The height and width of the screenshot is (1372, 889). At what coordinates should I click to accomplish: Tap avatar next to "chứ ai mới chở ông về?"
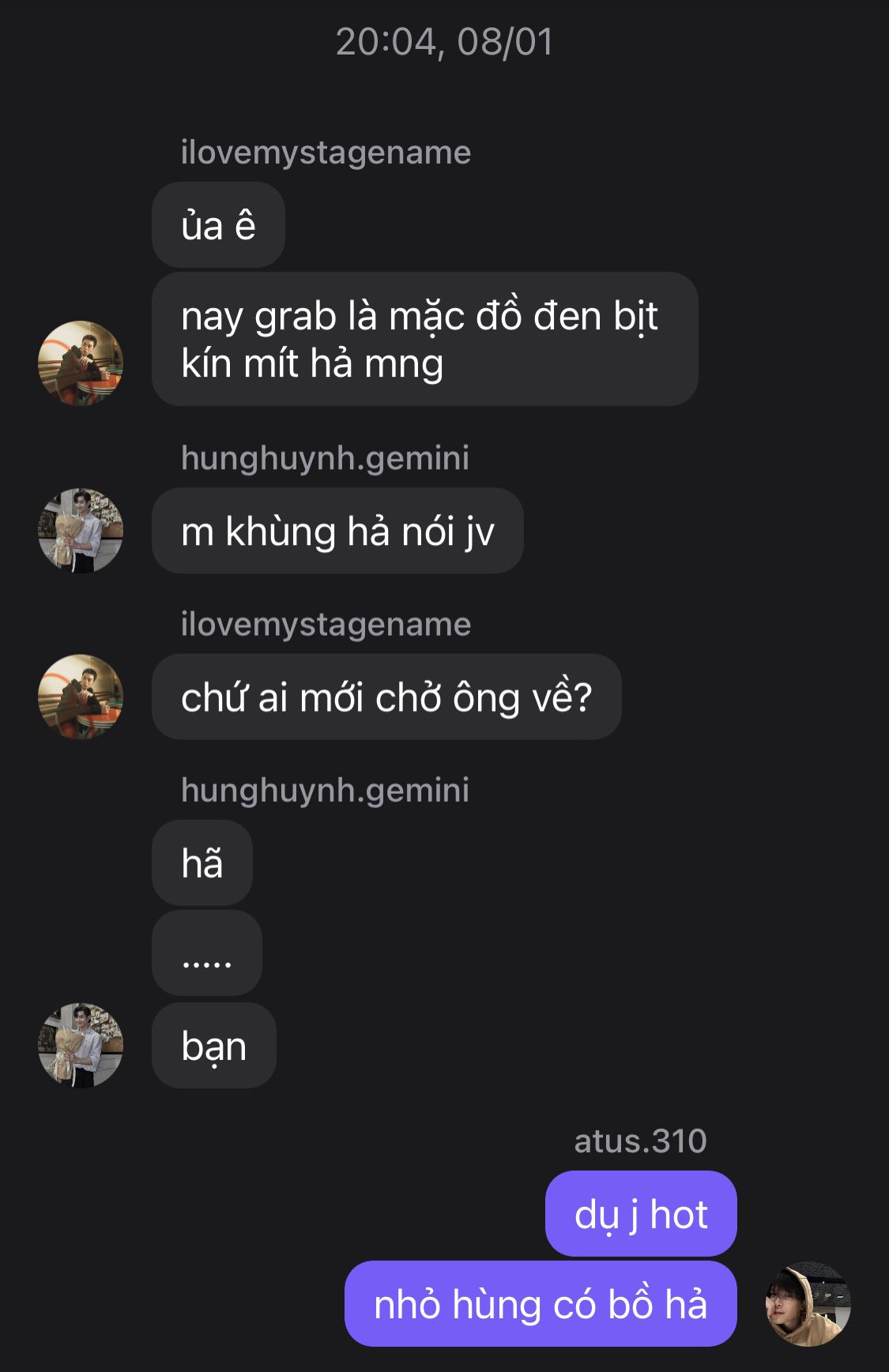pos(81,697)
